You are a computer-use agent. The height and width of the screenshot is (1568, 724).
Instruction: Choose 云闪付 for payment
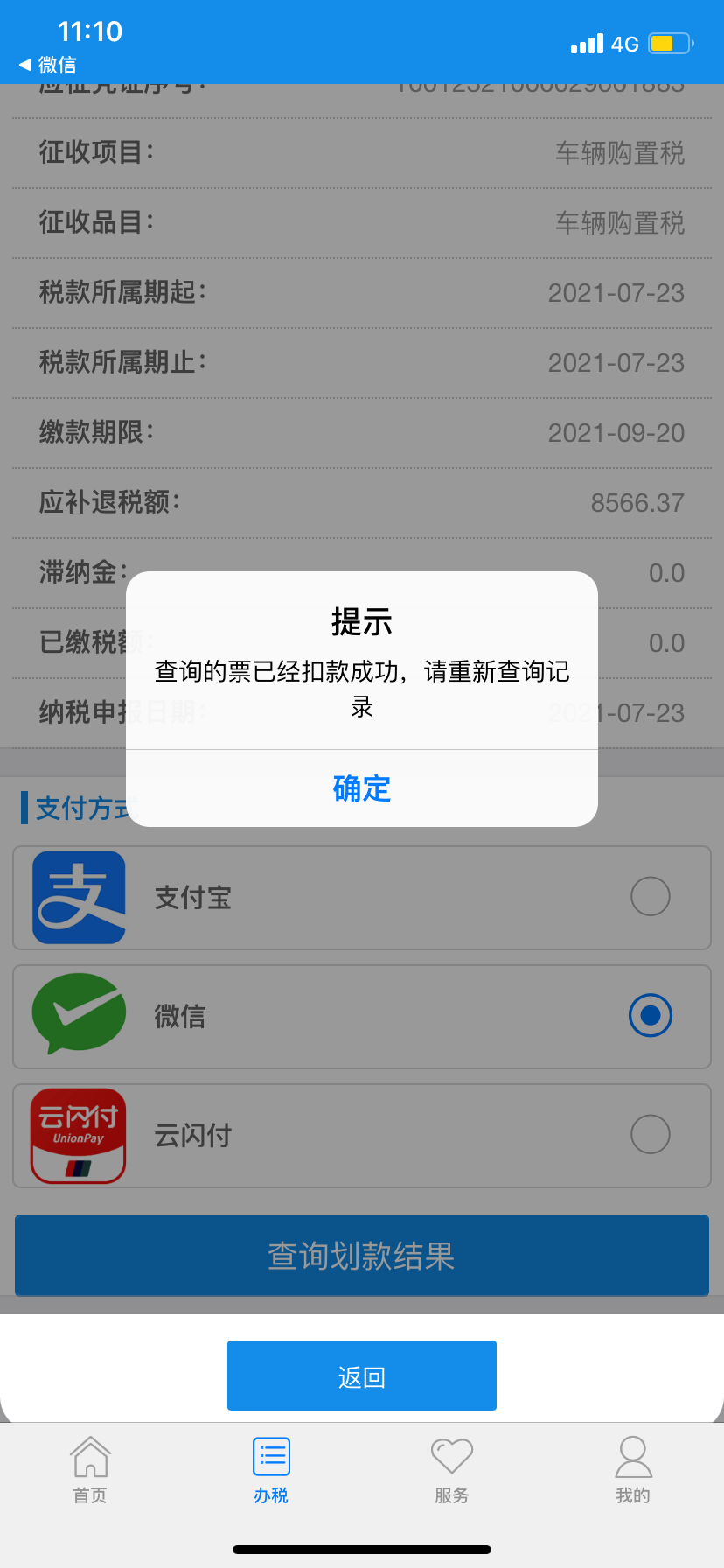[362, 1136]
